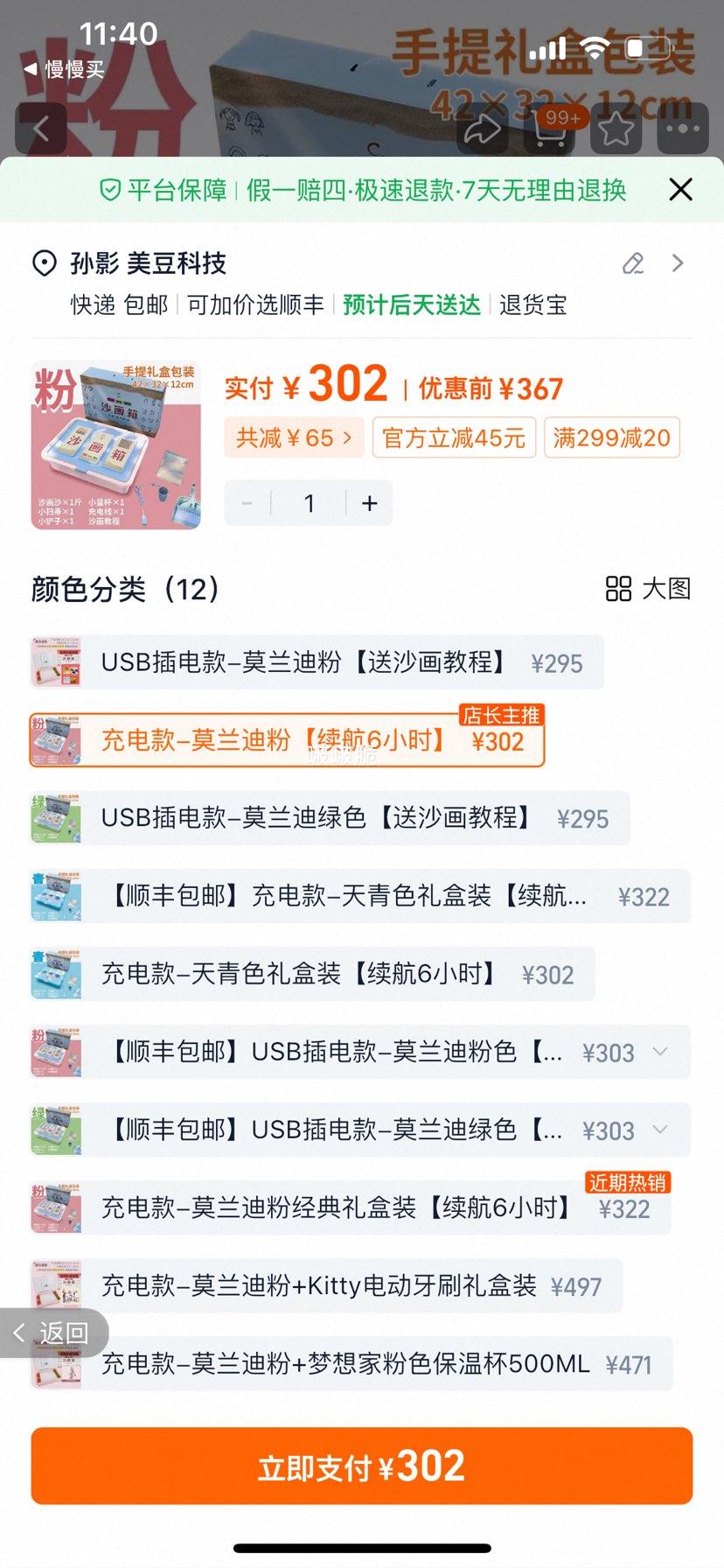Expand the 【顺丰包邮】USB插电款-莫兰迪绿色 option
The image size is (724, 1568).
pos(662,1130)
